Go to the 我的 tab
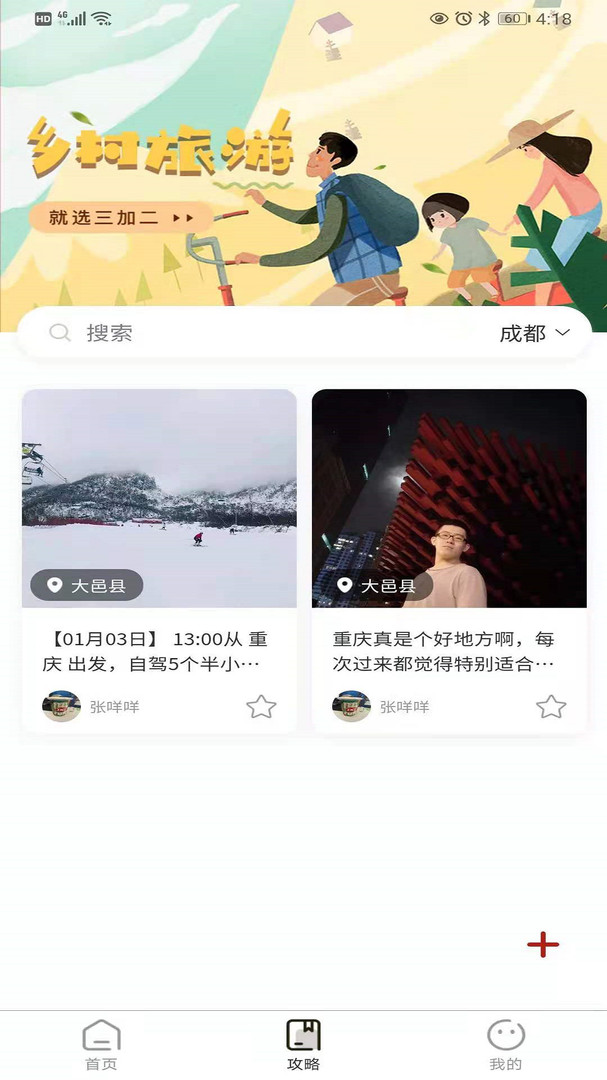The height and width of the screenshot is (1080, 607). 505,1045
